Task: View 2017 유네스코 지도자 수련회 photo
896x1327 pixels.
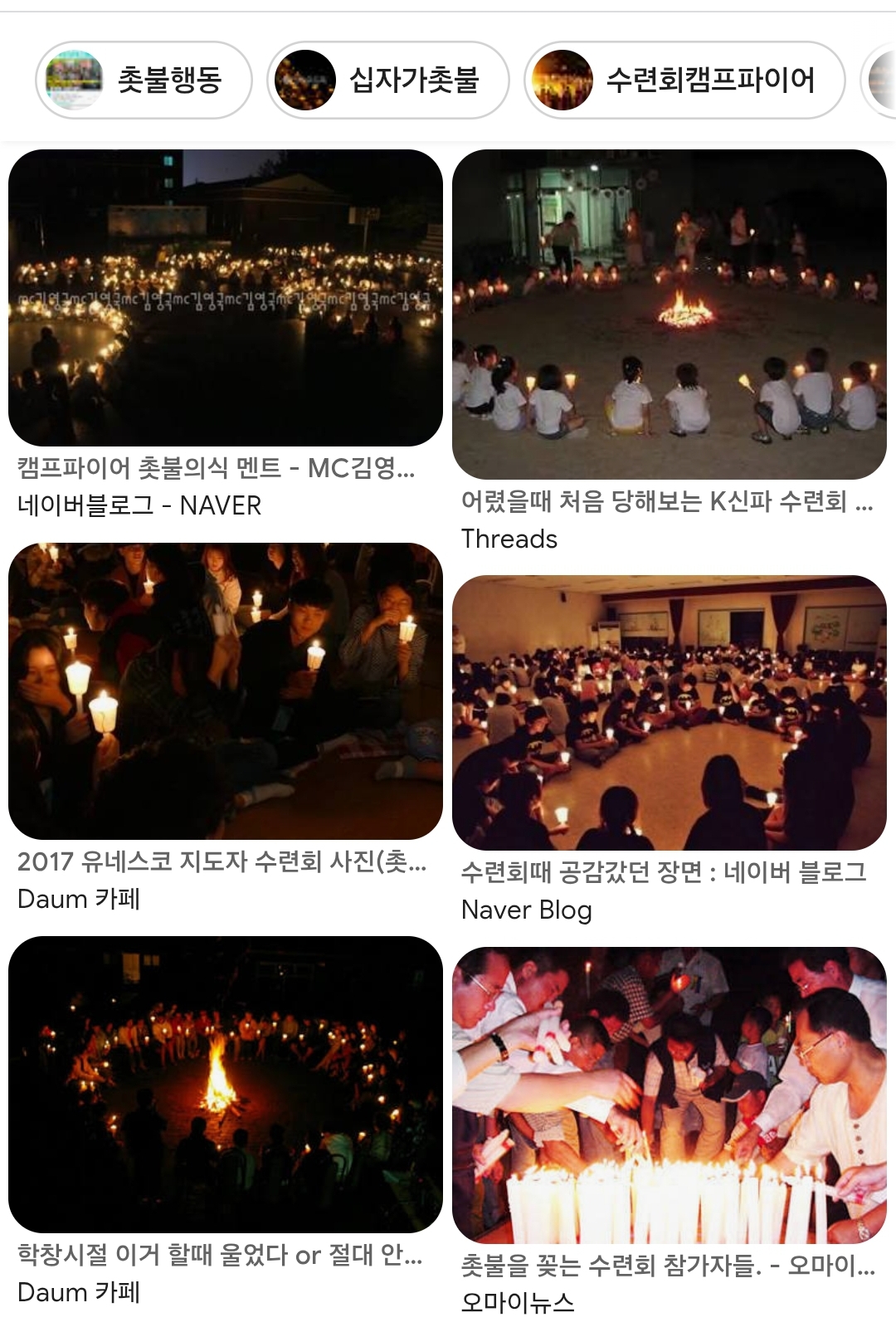Action: click(225, 690)
